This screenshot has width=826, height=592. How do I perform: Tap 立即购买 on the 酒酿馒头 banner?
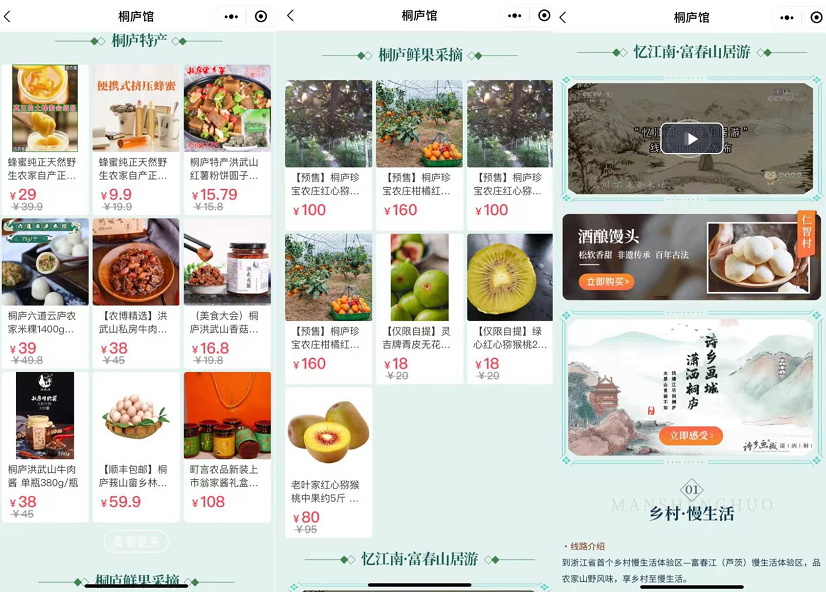coord(610,282)
